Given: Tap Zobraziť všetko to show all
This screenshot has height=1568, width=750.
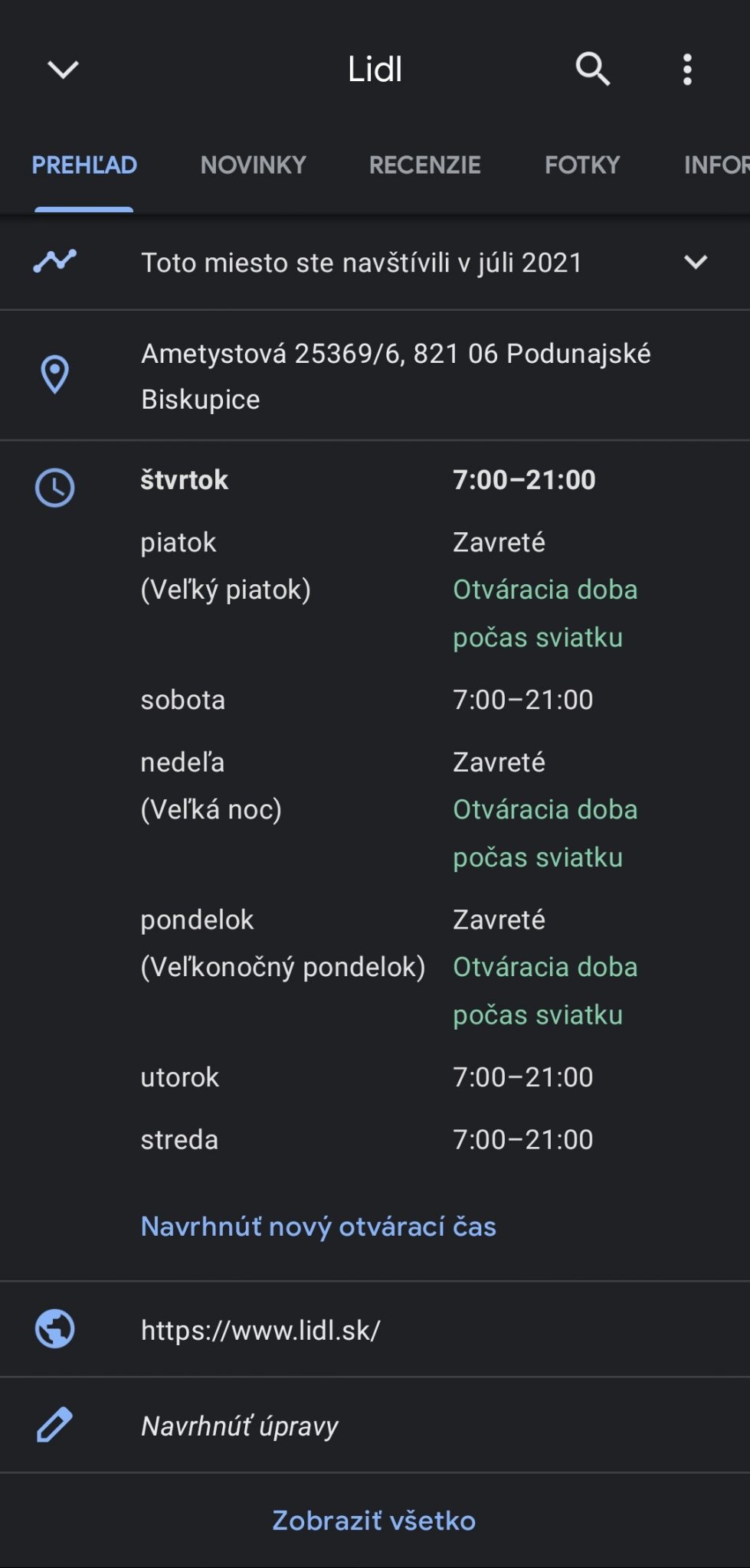Looking at the screenshot, I should pos(374,1521).
